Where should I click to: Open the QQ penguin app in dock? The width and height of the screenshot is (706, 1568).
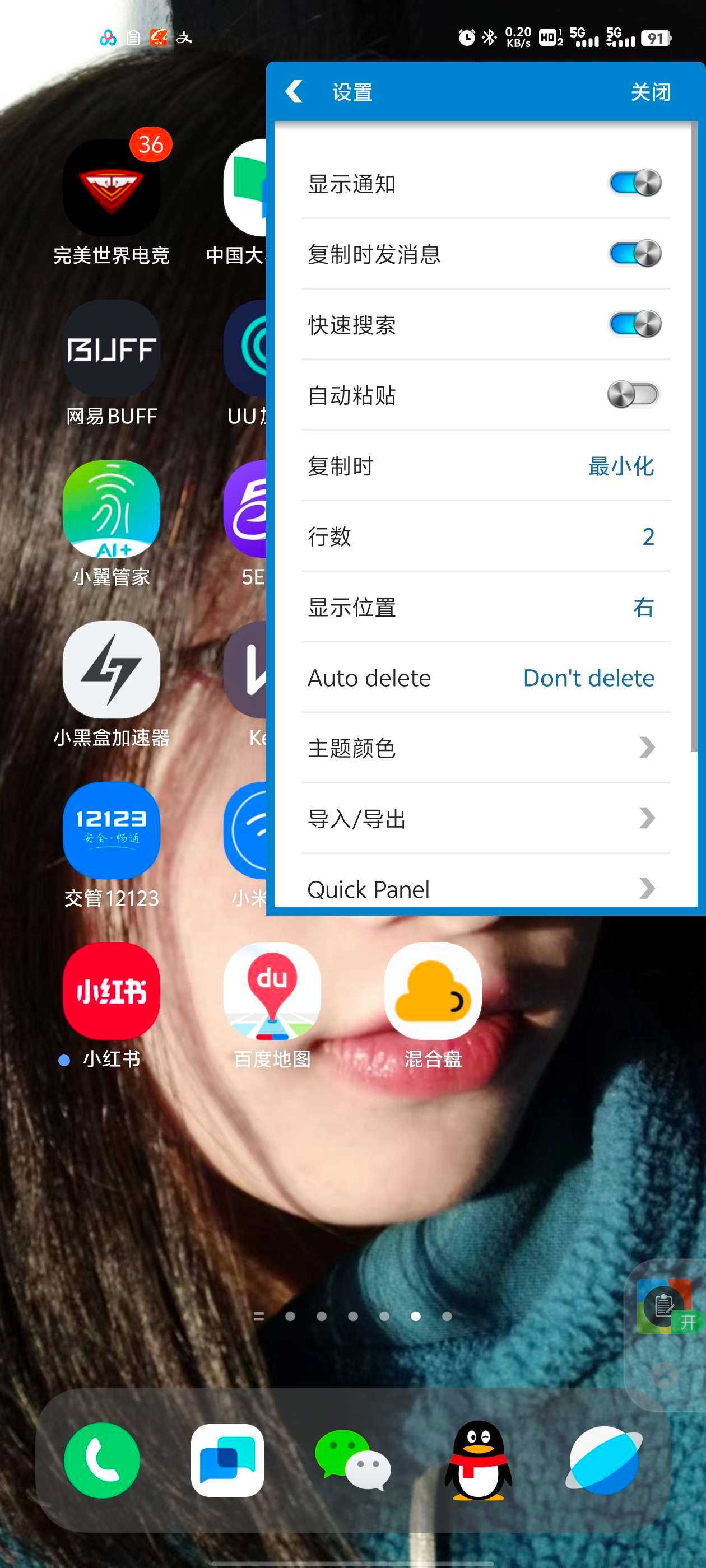478,1460
